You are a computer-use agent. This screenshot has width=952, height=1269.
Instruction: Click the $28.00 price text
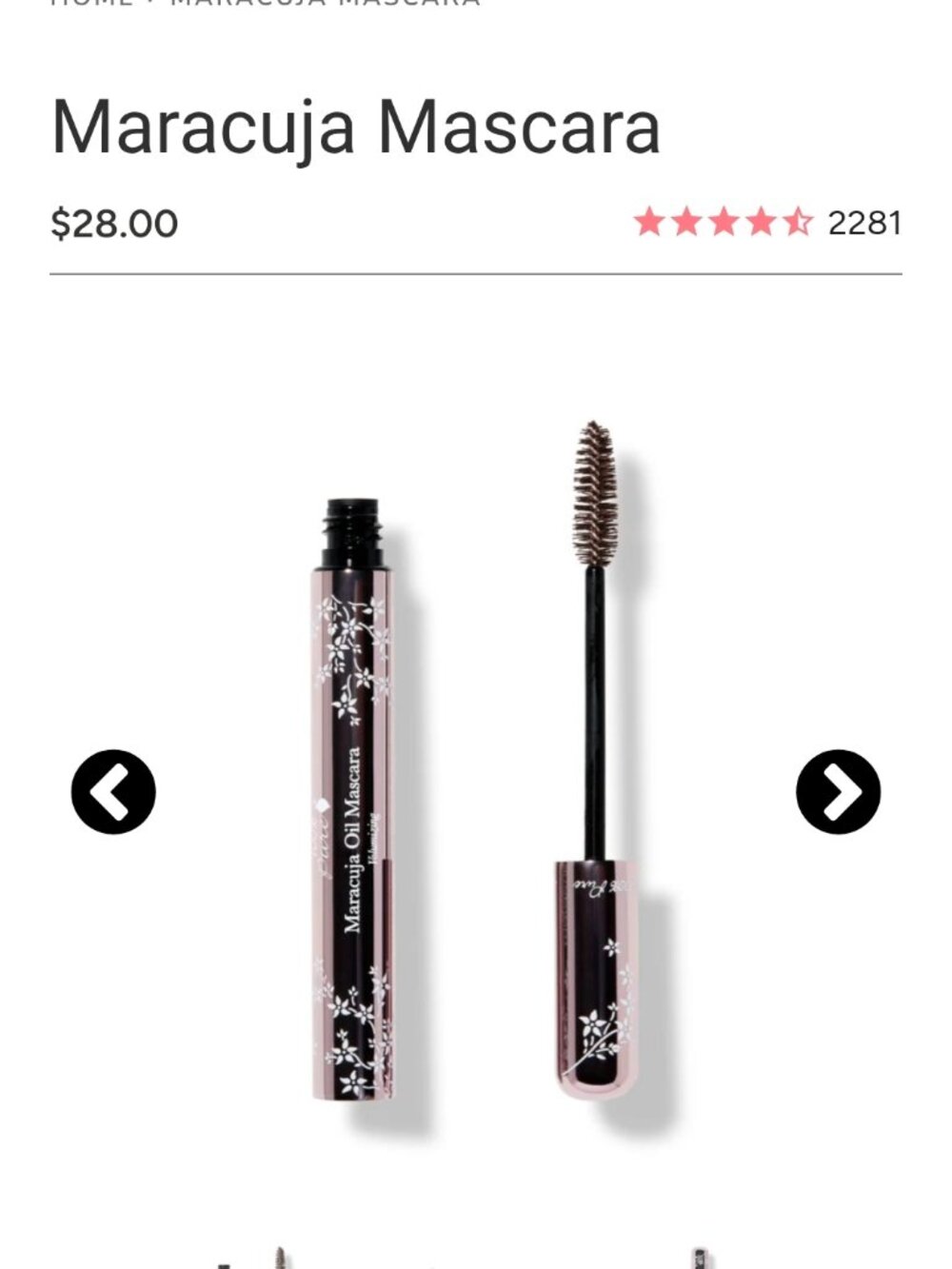pyautogui.click(x=112, y=222)
